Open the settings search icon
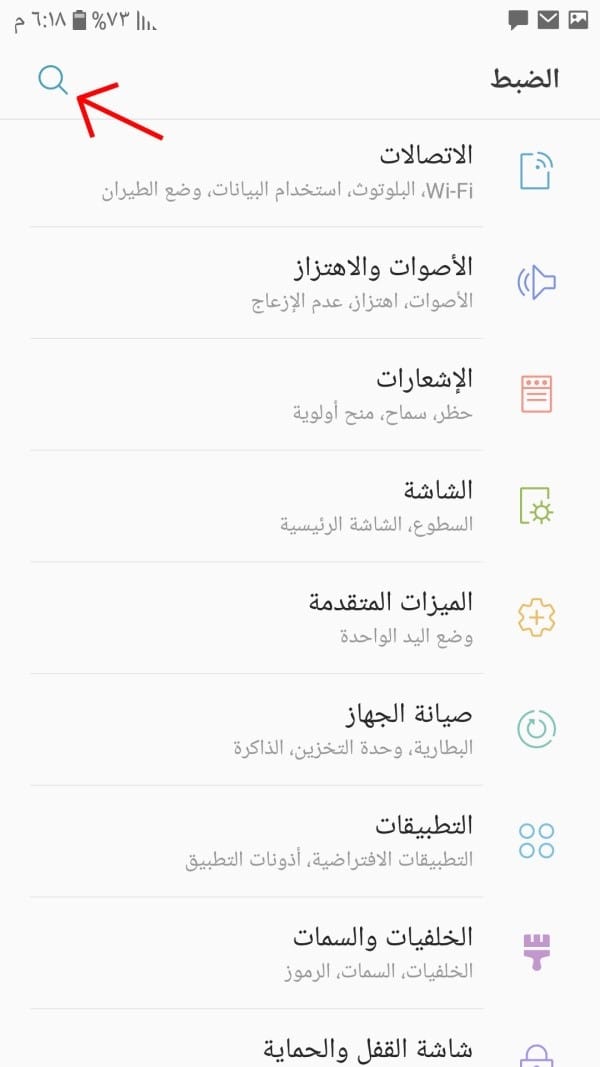600x1067 pixels. 52,80
